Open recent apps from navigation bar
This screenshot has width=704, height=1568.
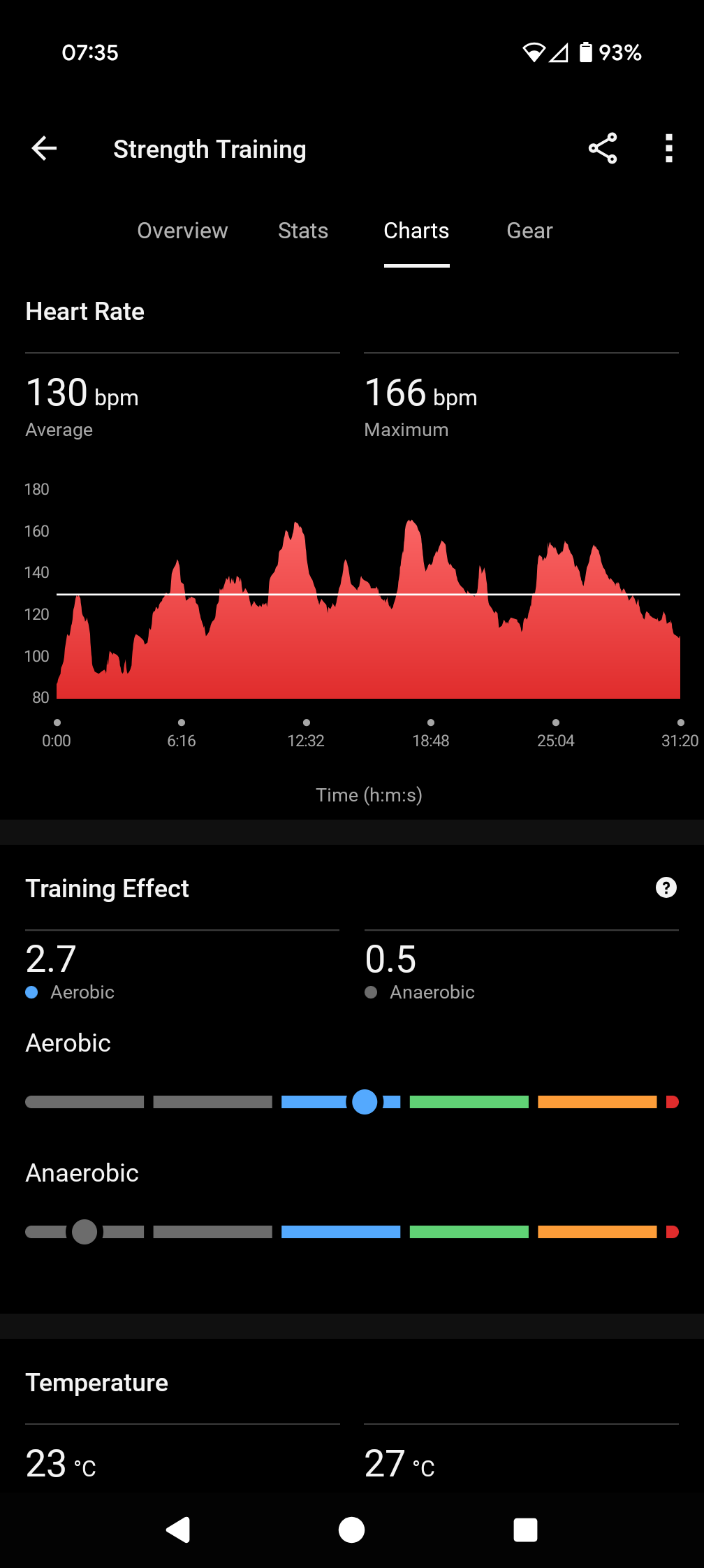525,1530
